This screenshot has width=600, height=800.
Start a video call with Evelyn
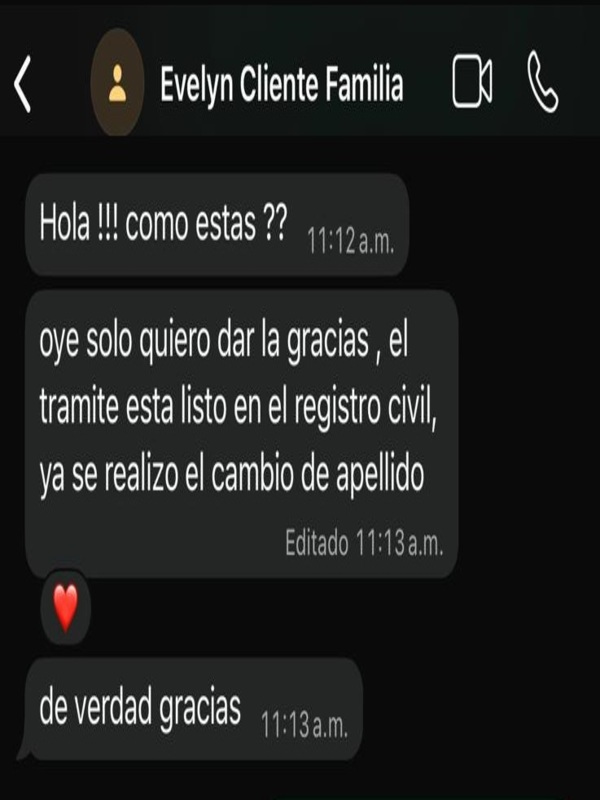click(x=472, y=83)
